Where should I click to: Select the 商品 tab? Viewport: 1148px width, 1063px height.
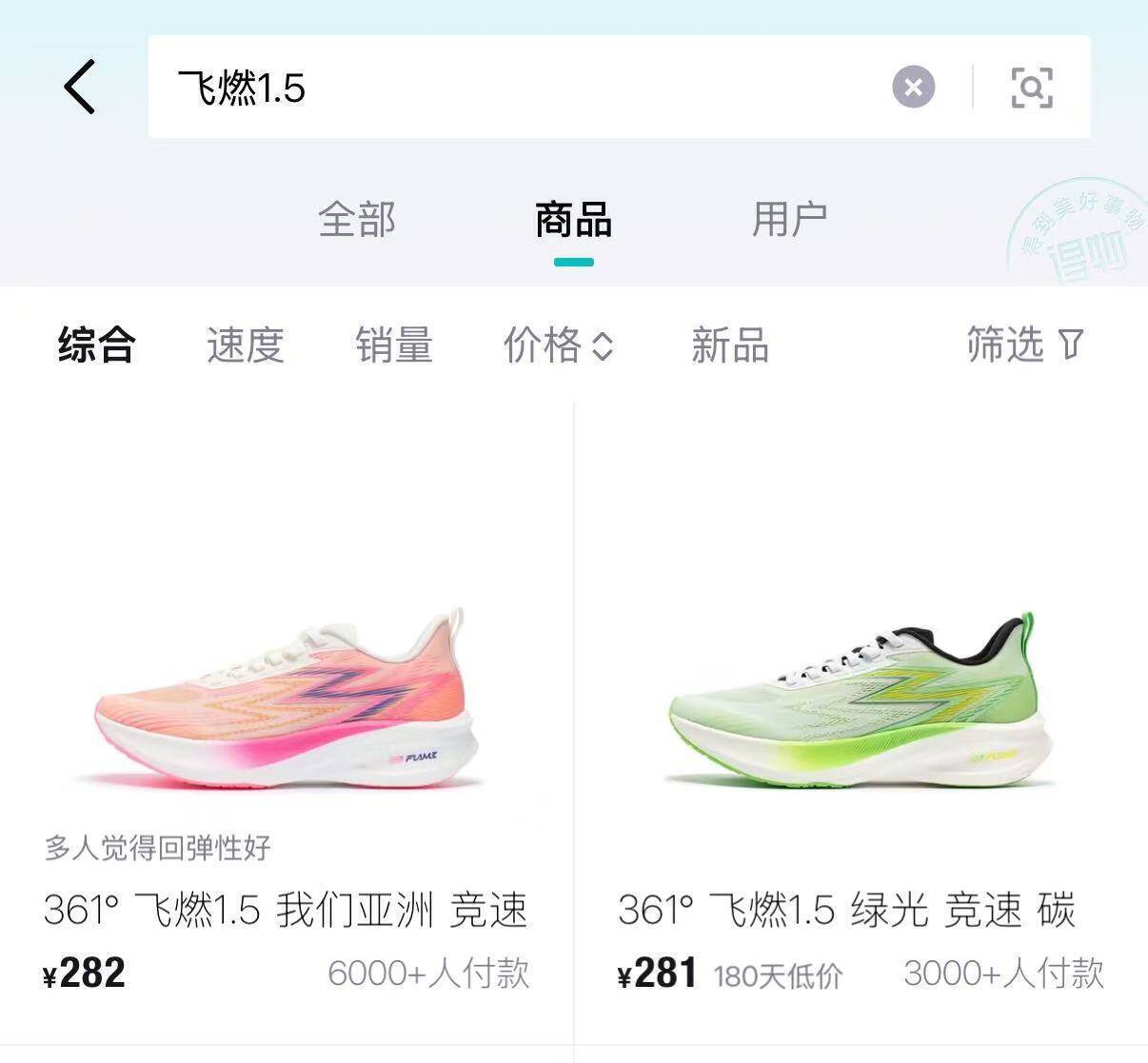pyautogui.click(x=573, y=220)
